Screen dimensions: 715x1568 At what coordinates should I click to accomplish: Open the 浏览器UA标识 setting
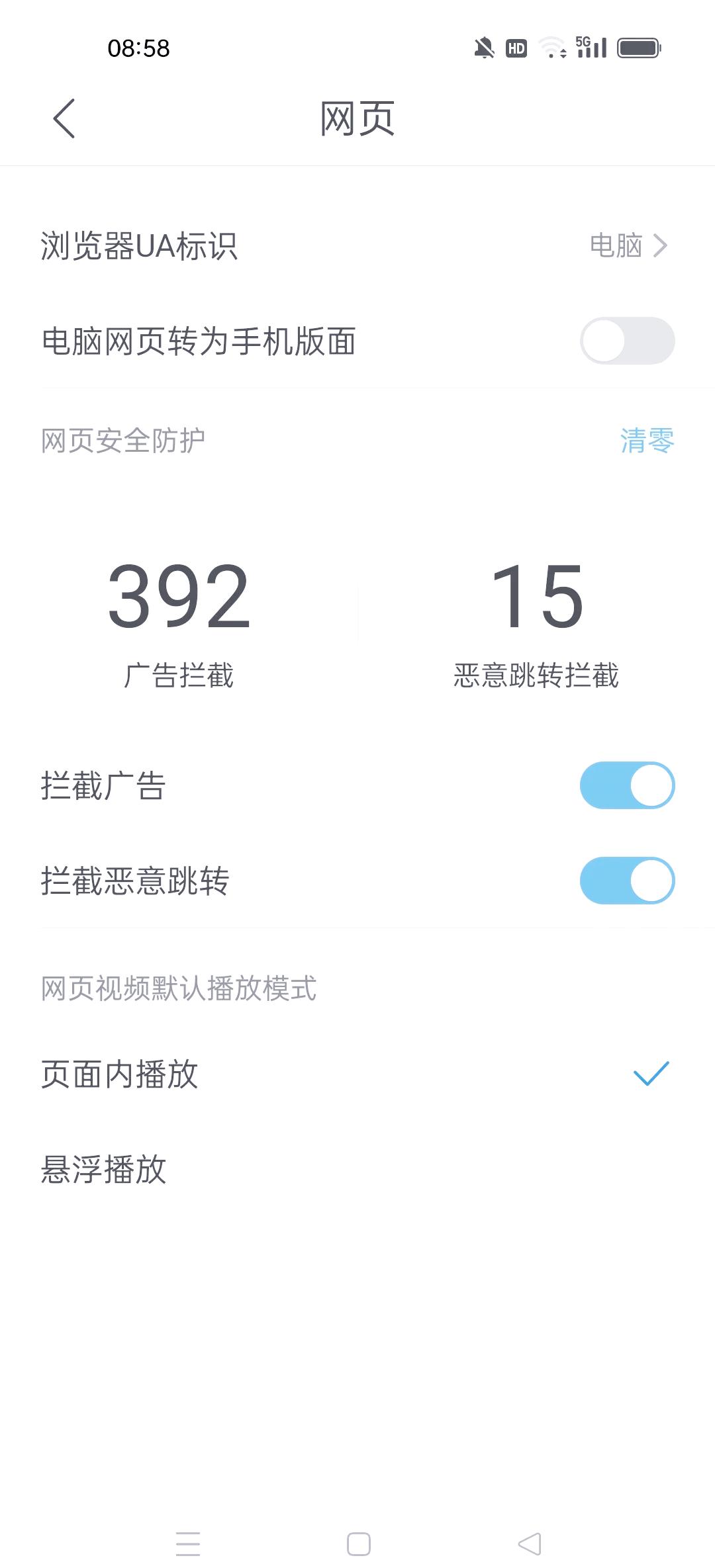pos(358,246)
